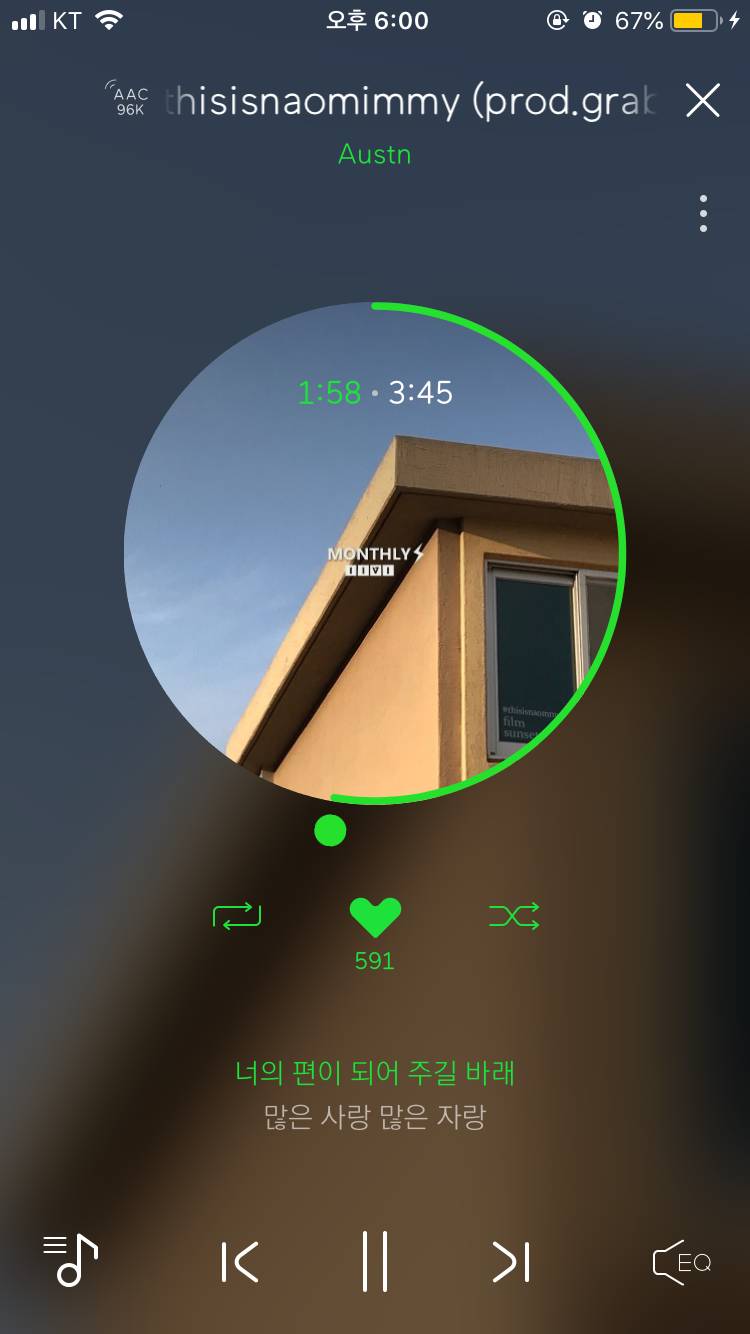Screen dimensions: 750x1334
Task: Skip to the previous track
Action: [240, 1262]
